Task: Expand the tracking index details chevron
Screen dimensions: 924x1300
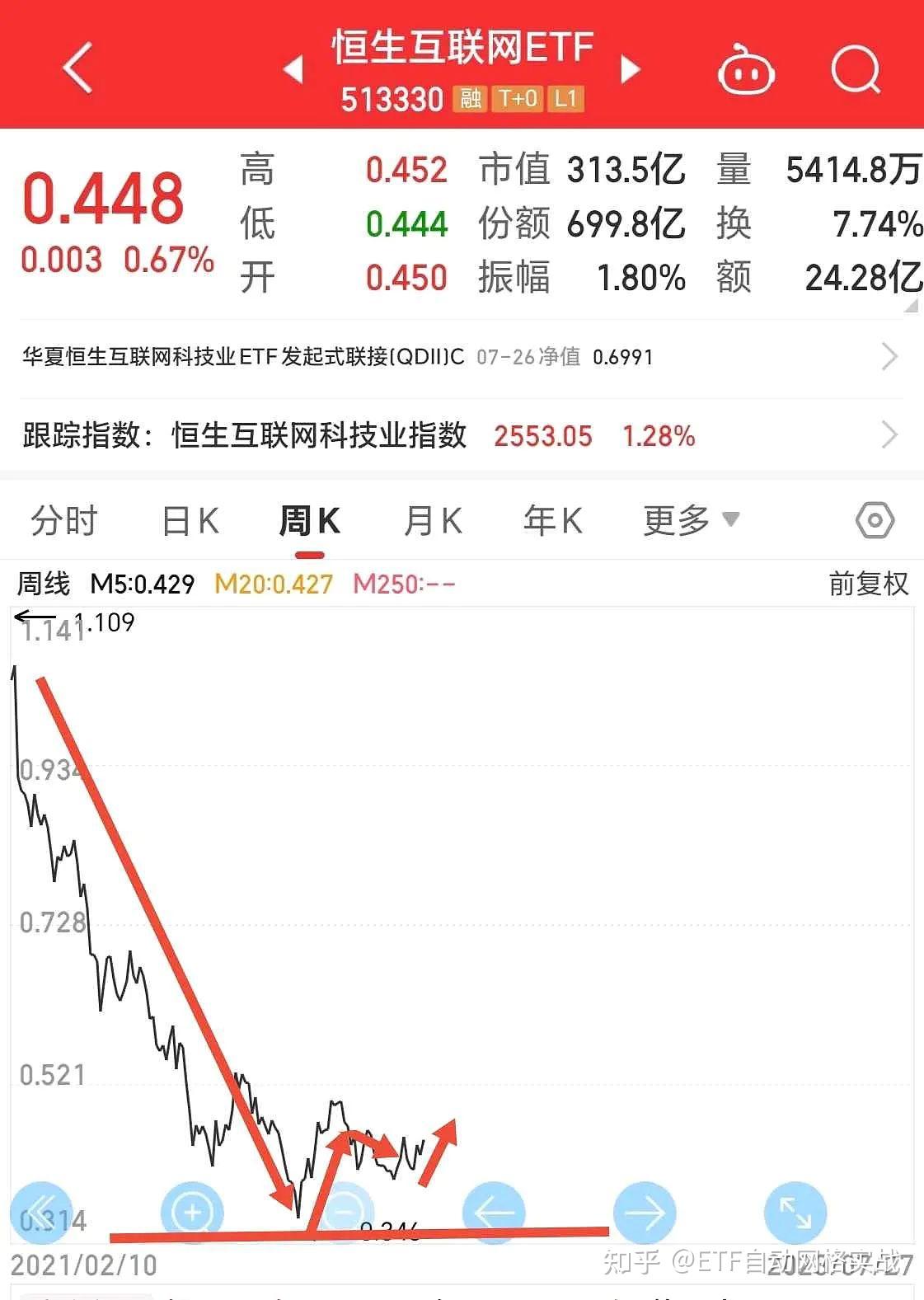Action: click(x=890, y=434)
